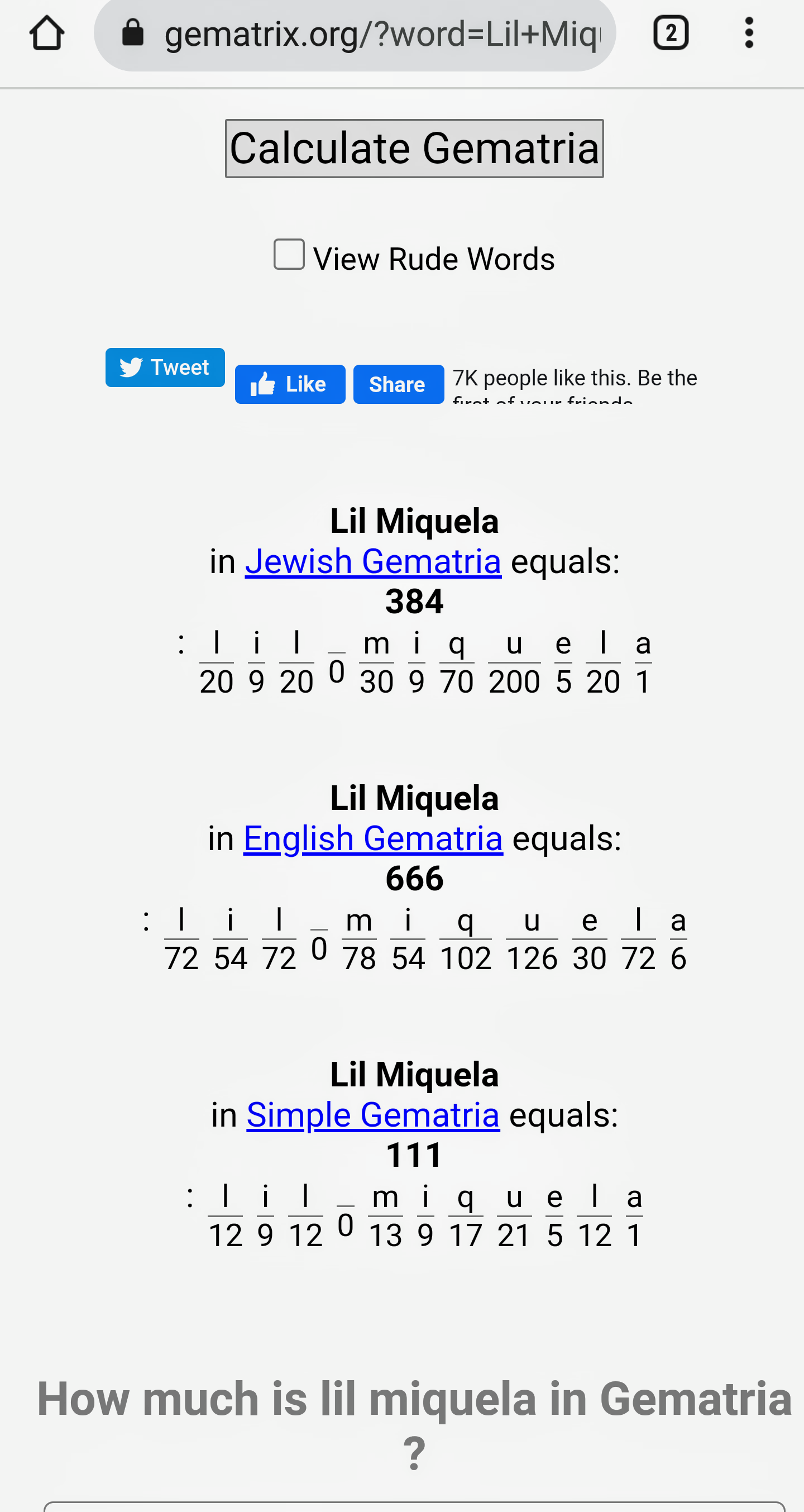Open the browser overflow menu
804x1512 pixels.
coord(749,33)
